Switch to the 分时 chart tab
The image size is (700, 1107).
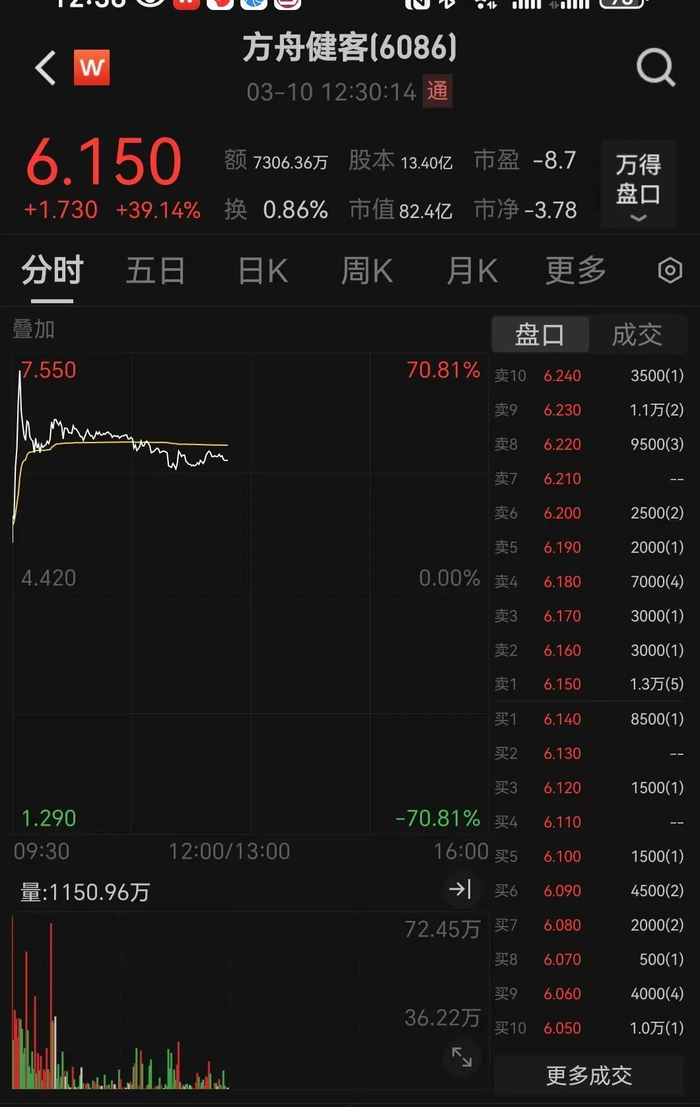52,270
